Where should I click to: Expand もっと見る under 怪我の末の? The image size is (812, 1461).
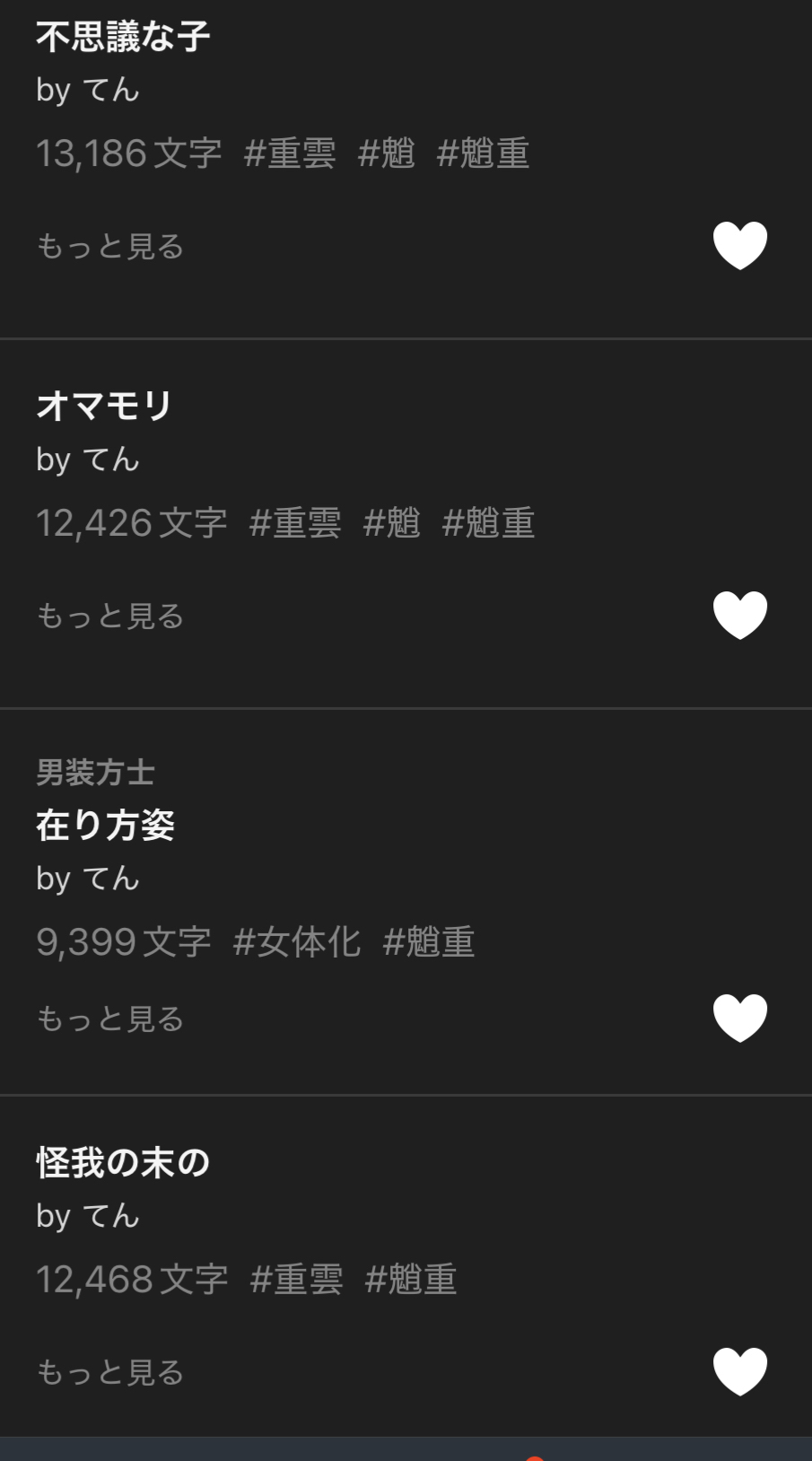109,1373
